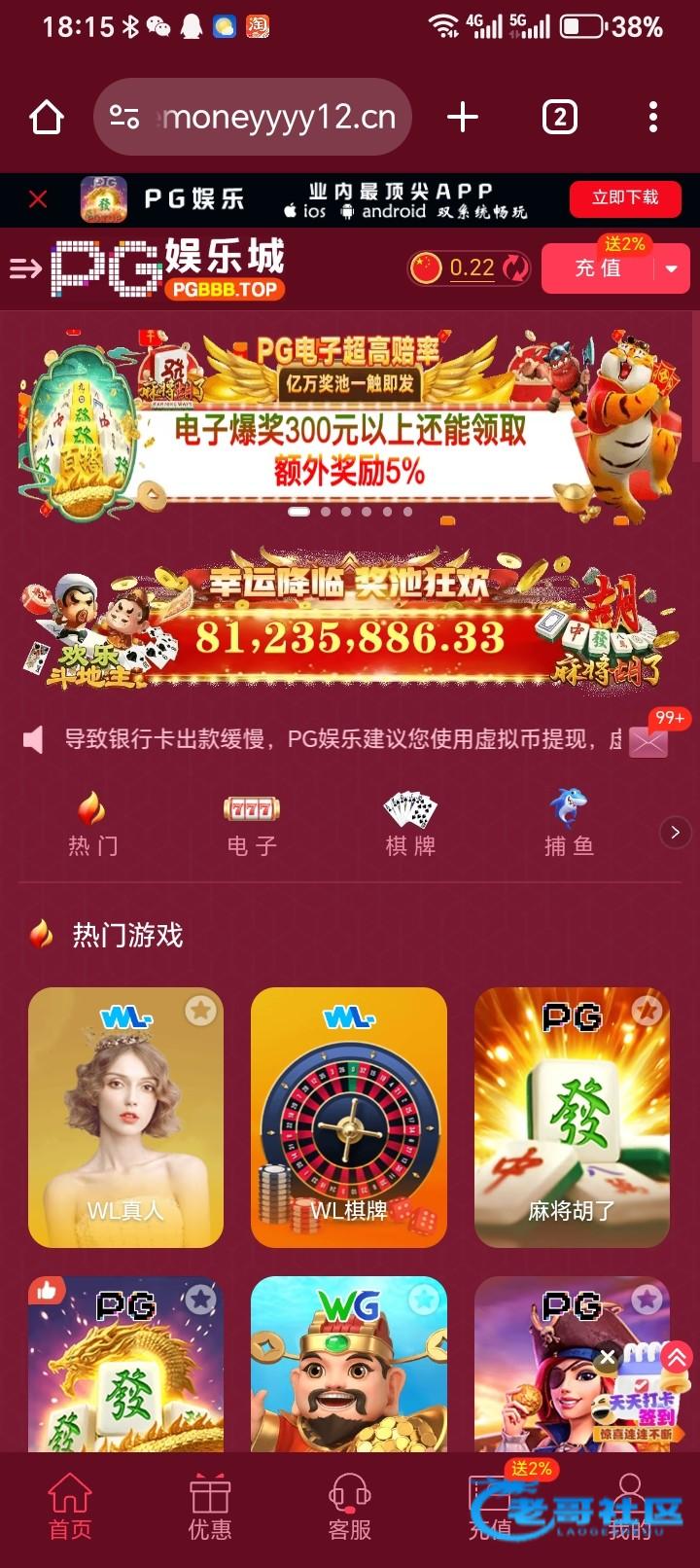Select the 电子 game category
Image resolution: width=700 pixels, height=1568 pixels.
[x=252, y=824]
